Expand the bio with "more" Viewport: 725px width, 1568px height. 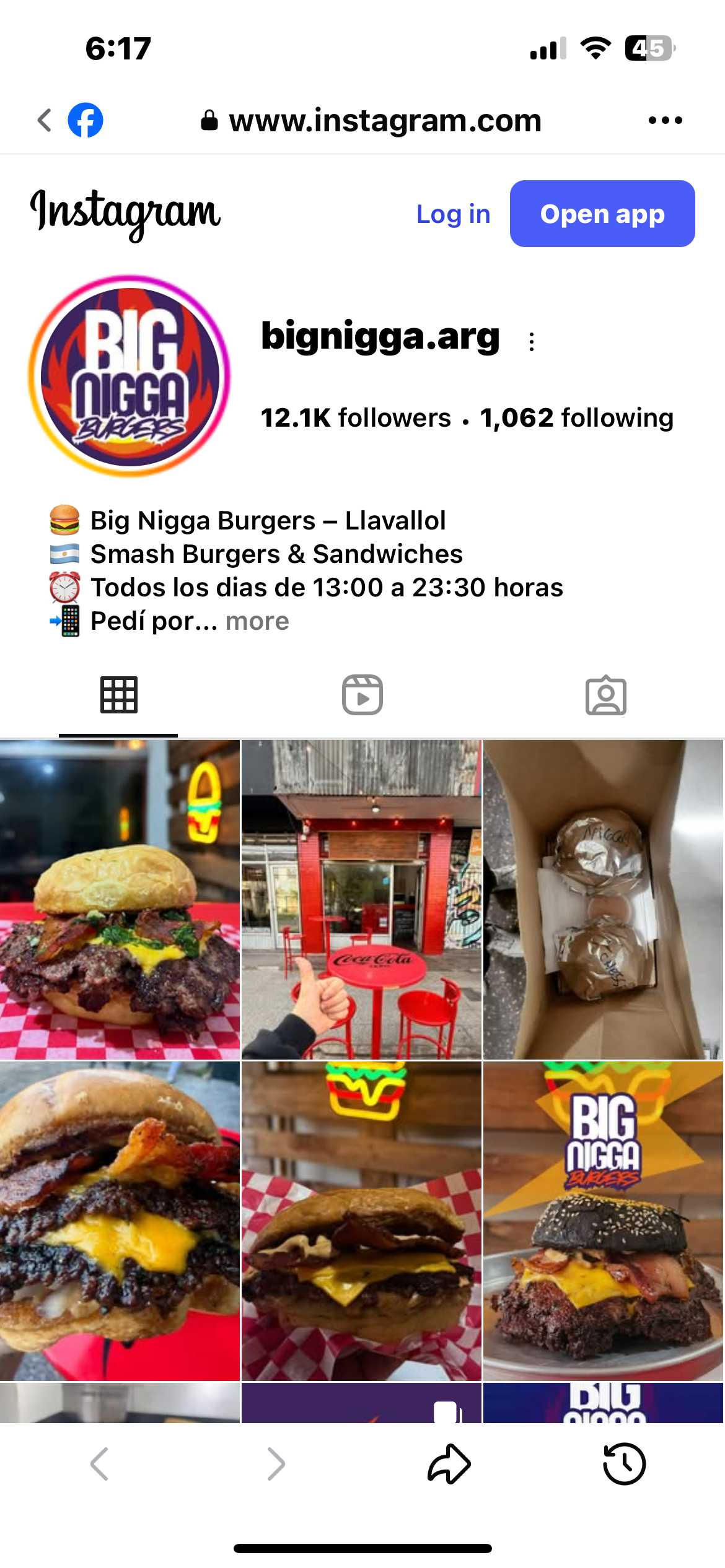pos(257,621)
